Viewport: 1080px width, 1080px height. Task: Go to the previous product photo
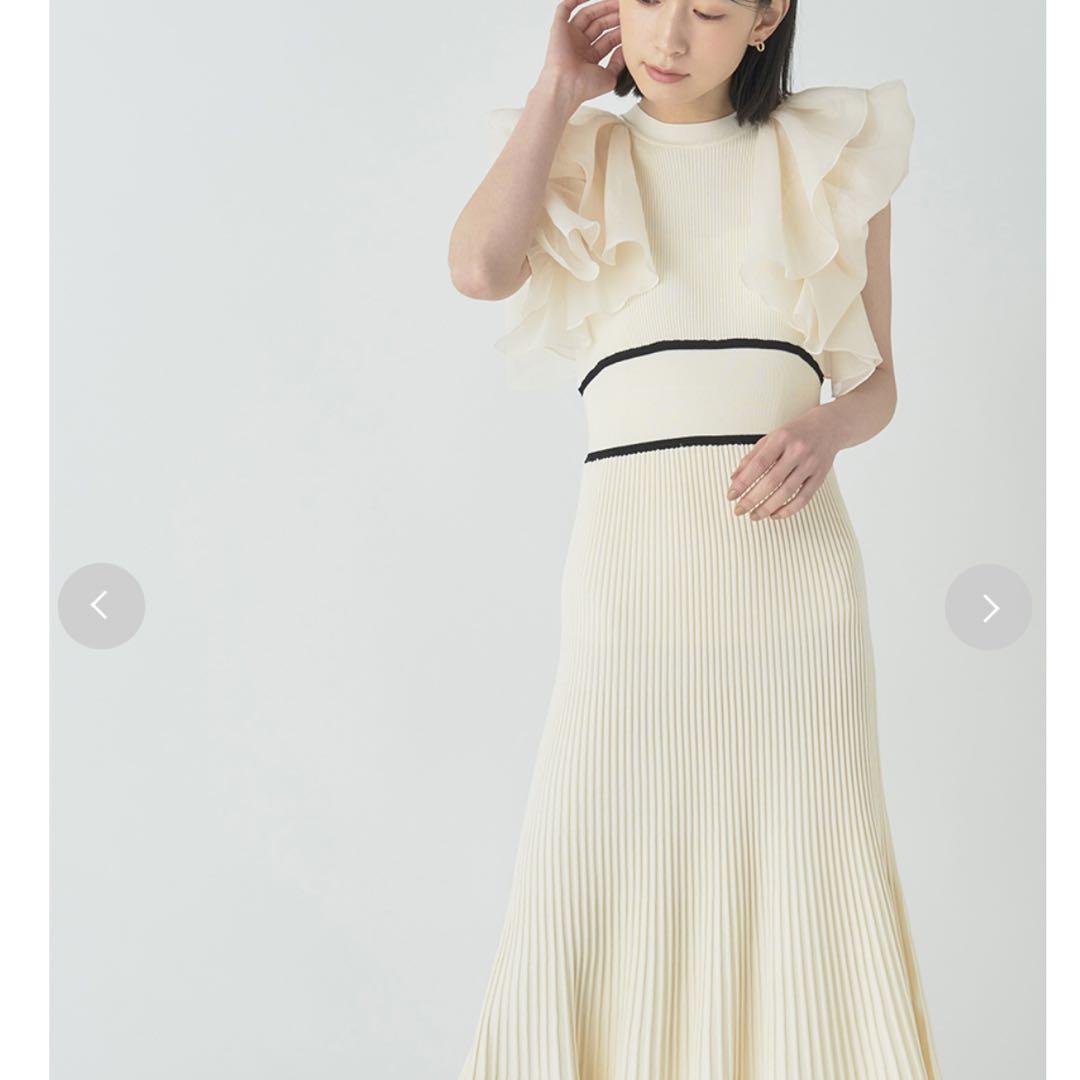point(101,606)
